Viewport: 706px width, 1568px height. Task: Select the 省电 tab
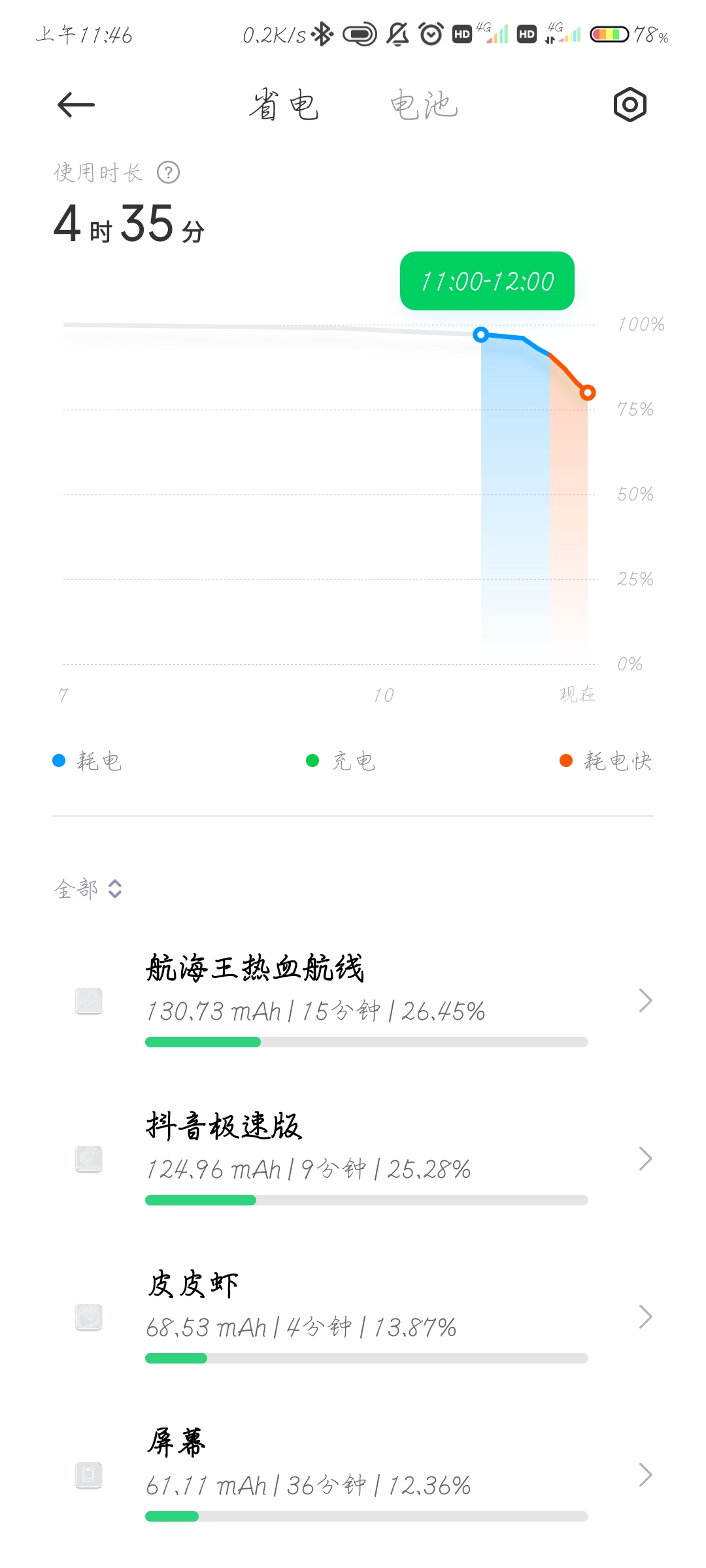(x=284, y=105)
